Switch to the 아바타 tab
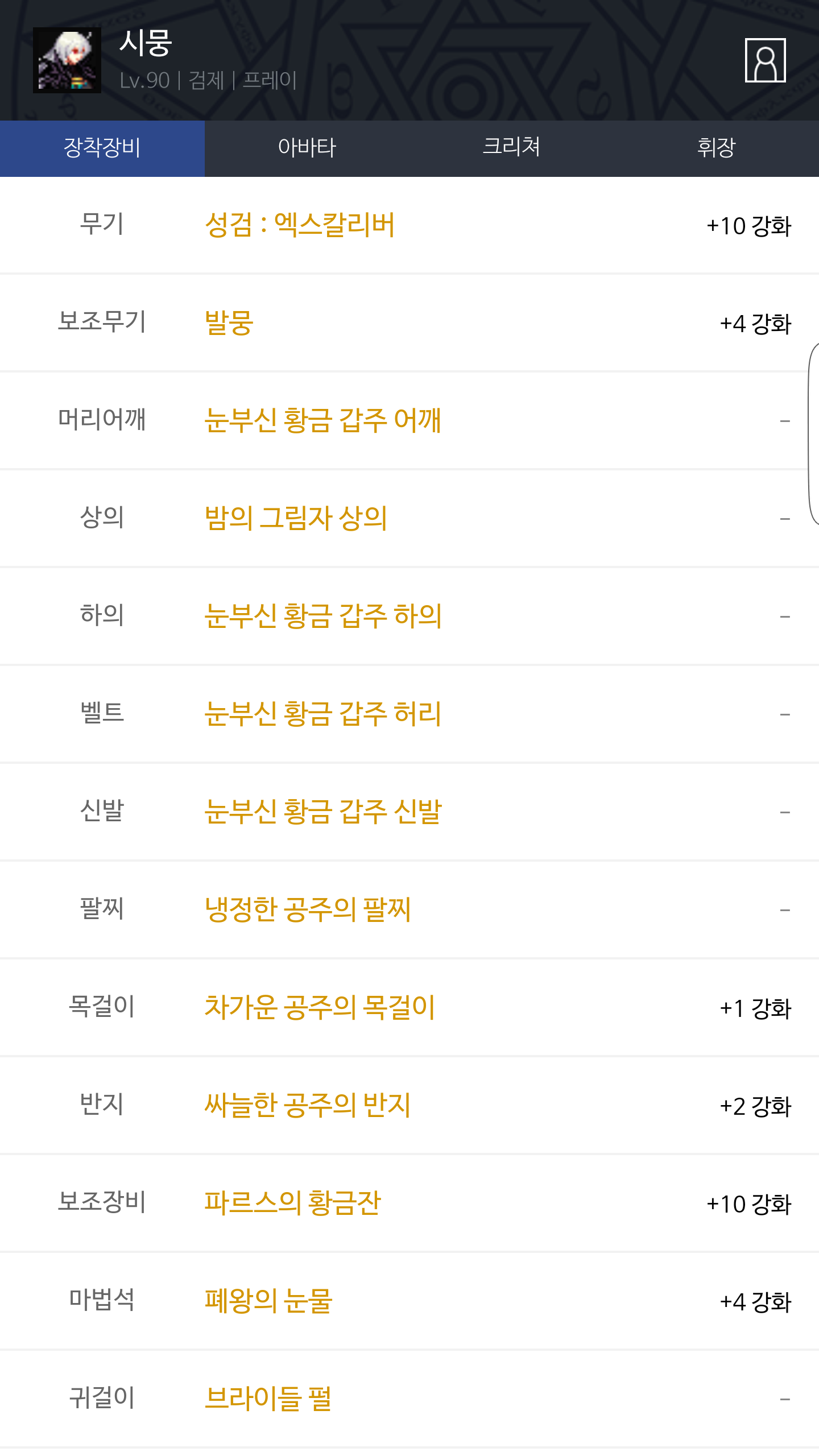The image size is (819, 1456). [307, 148]
